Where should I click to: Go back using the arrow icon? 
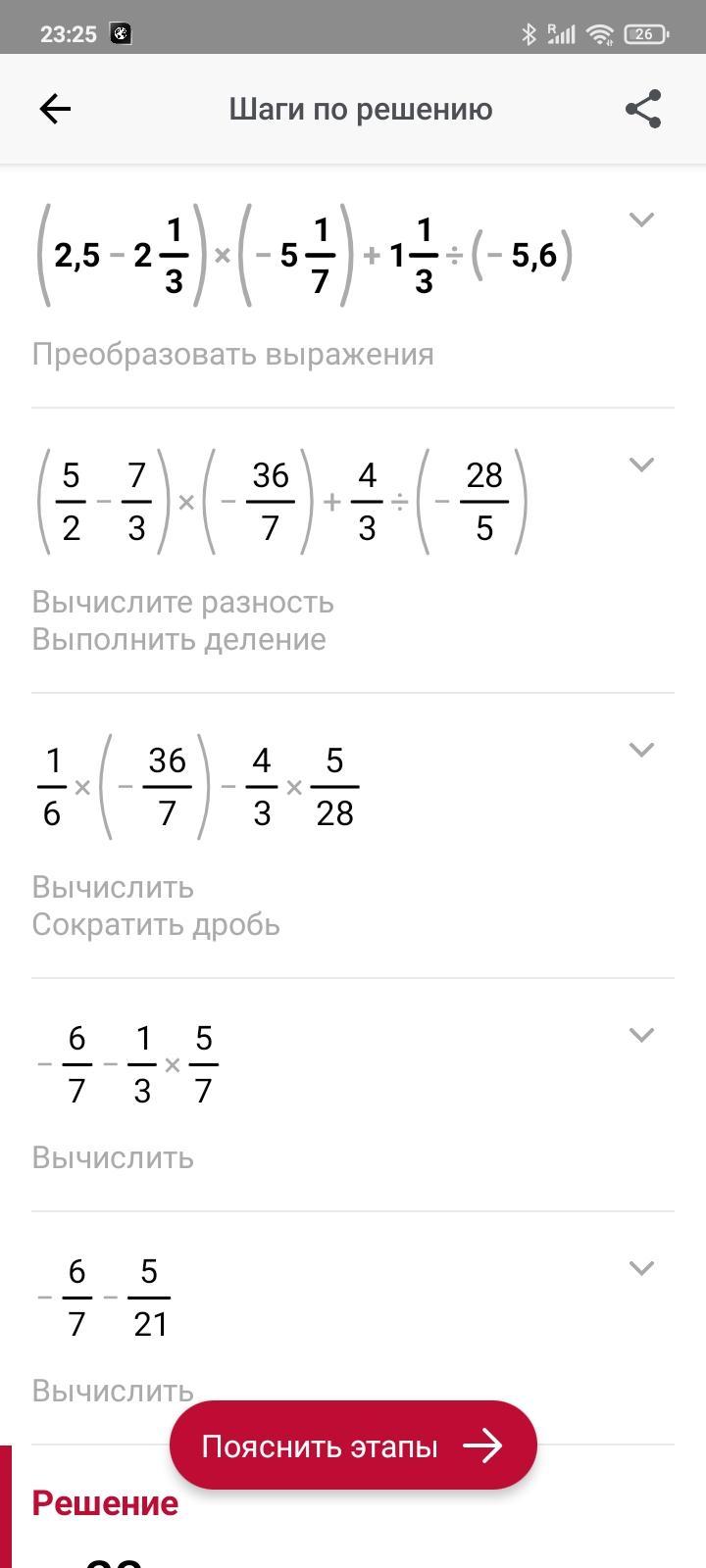pyautogui.click(x=55, y=109)
